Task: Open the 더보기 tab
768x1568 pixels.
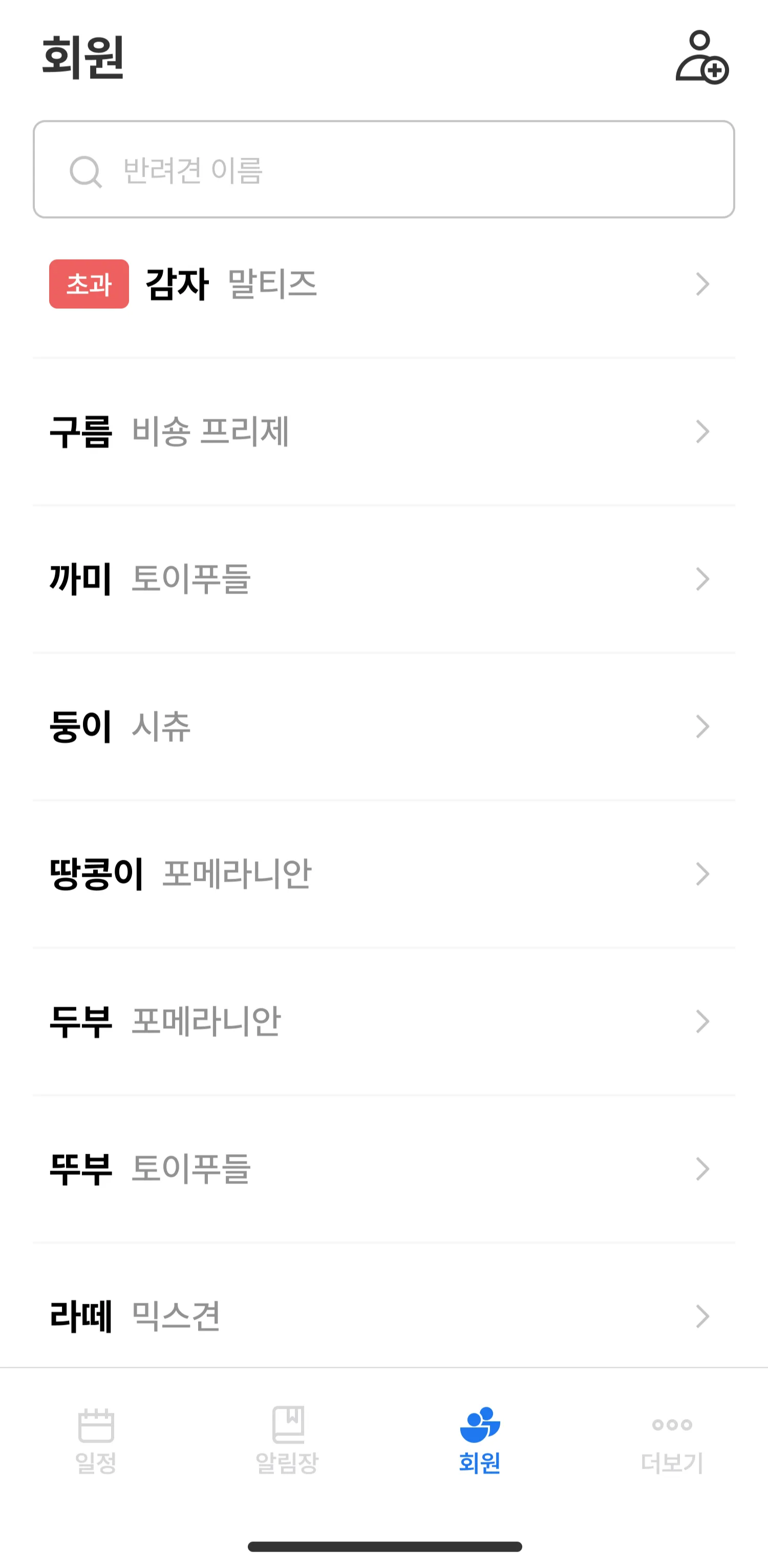Action: pos(672,1440)
